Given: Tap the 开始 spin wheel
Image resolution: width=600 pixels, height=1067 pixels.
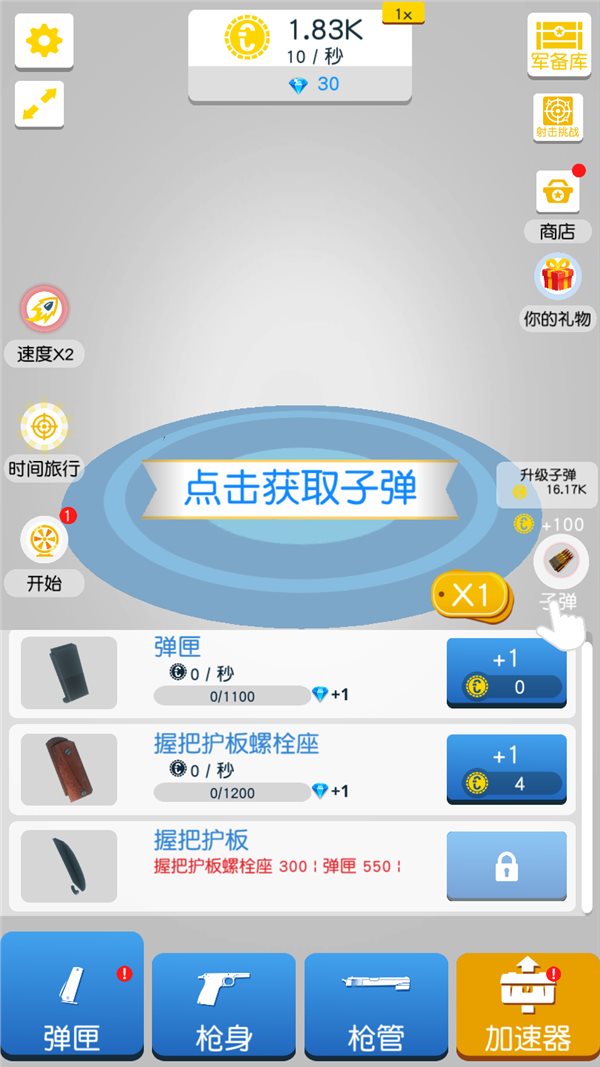Looking at the screenshot, I should coord(45,553).
